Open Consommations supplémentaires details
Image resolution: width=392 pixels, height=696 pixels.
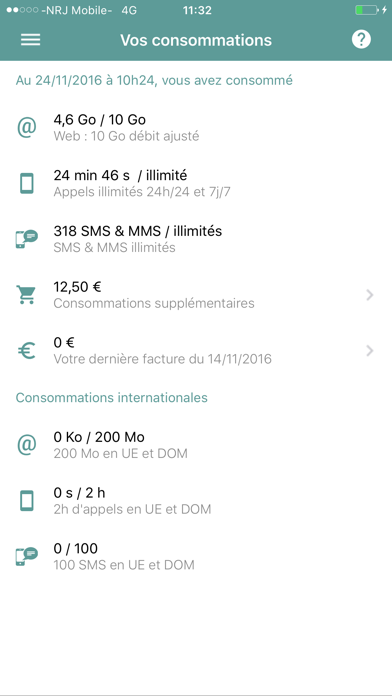tap(196, 295)
